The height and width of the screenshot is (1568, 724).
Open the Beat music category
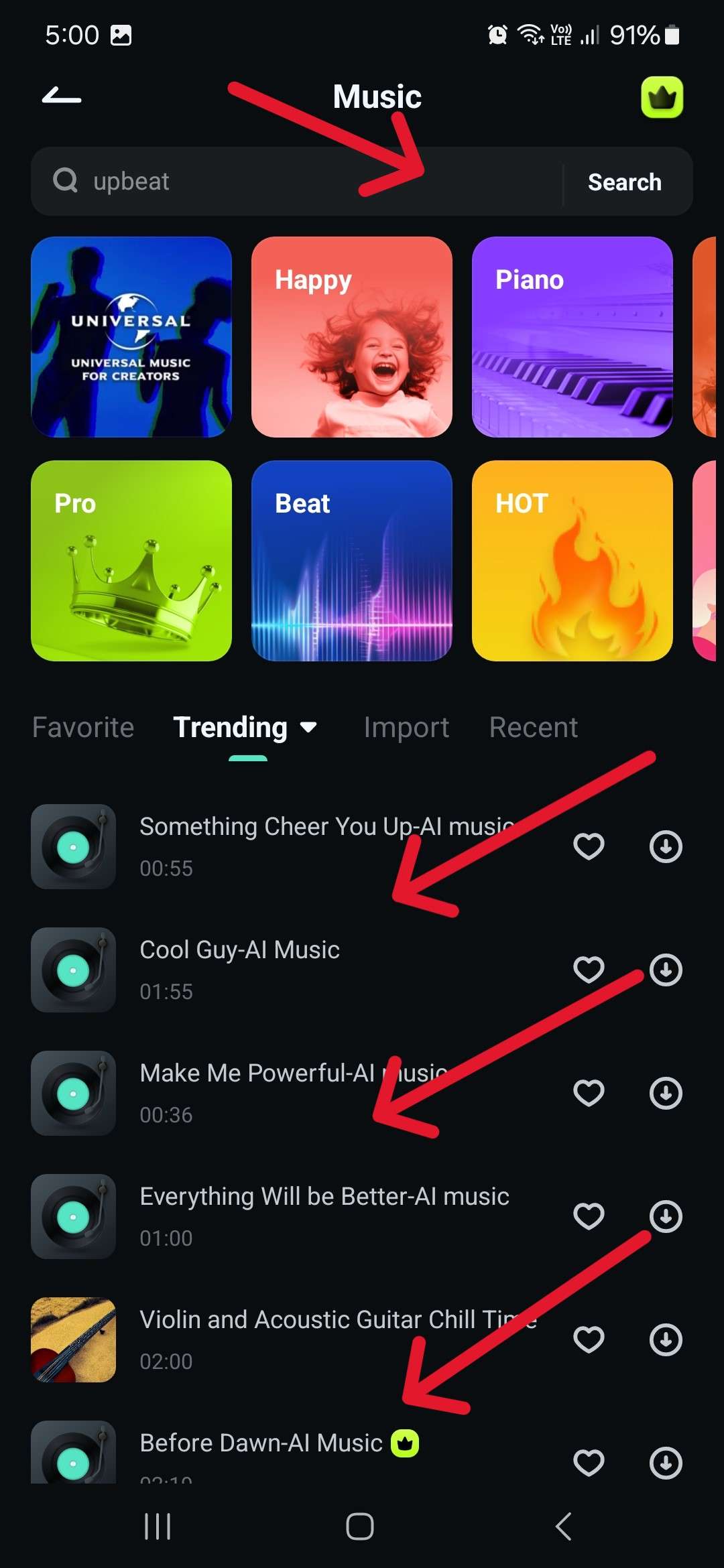[351, 561]
